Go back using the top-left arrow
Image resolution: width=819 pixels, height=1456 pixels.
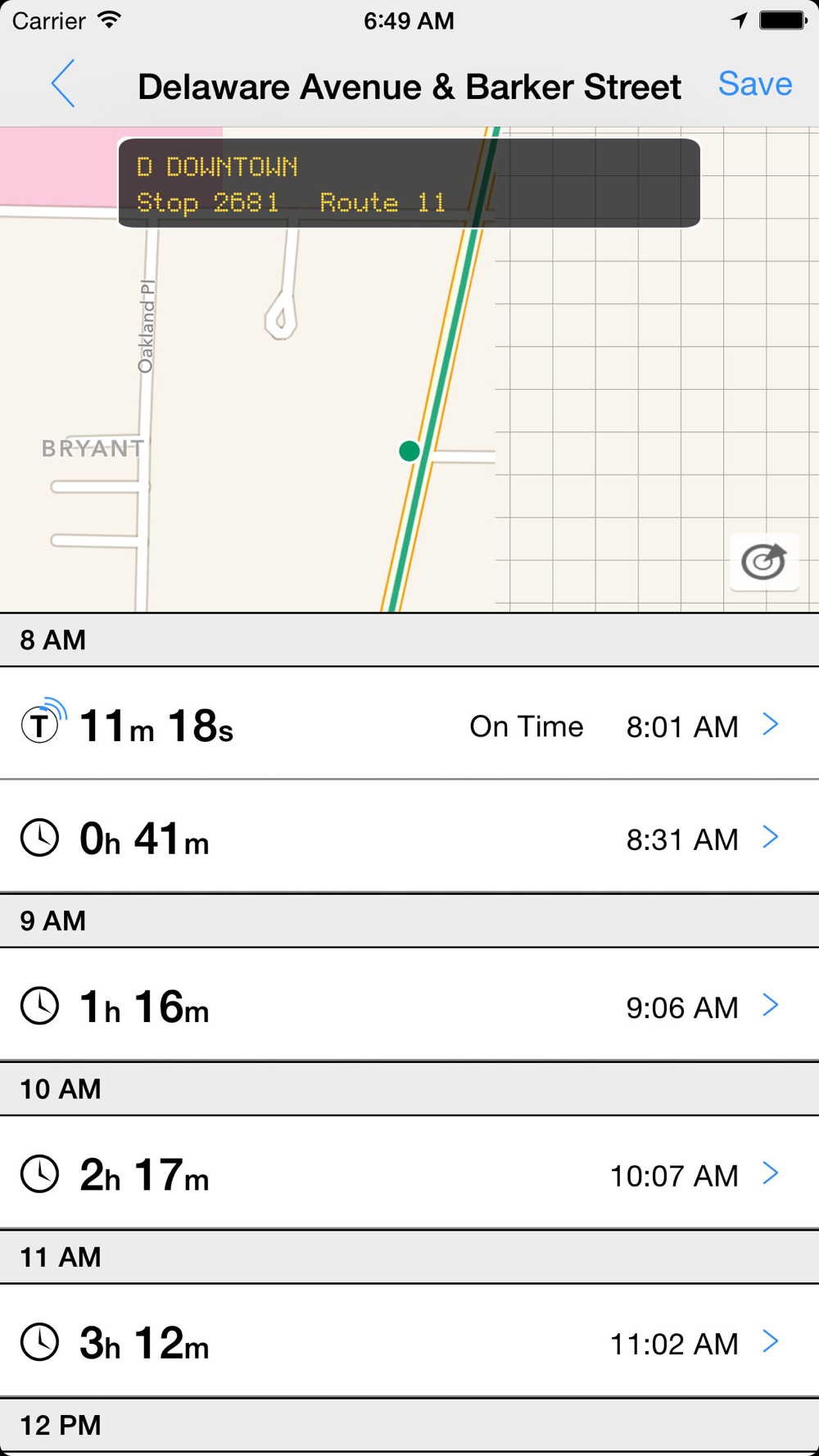coord(63,84)
